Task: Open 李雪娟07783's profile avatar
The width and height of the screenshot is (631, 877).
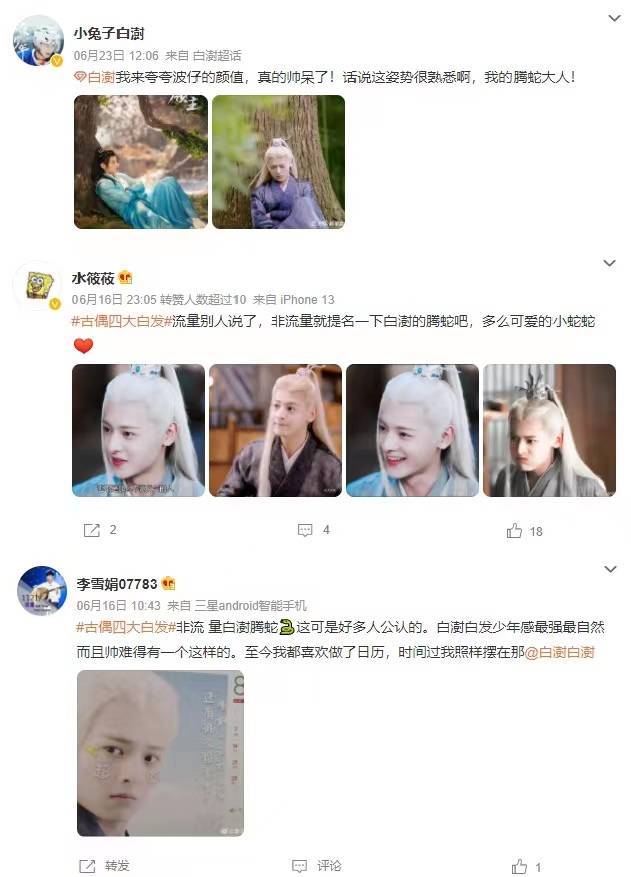Action: coord(39,591)
